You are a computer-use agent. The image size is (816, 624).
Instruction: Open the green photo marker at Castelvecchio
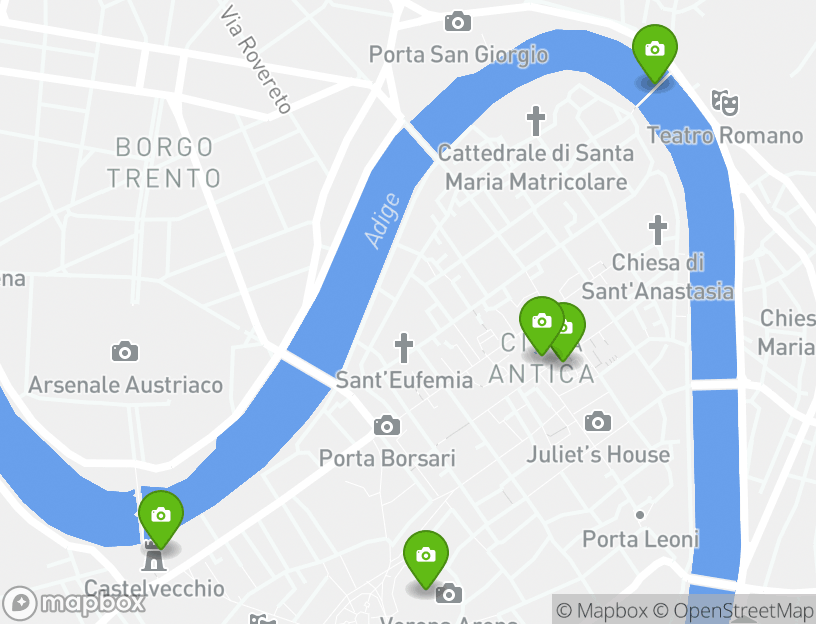tap(161, 515)
